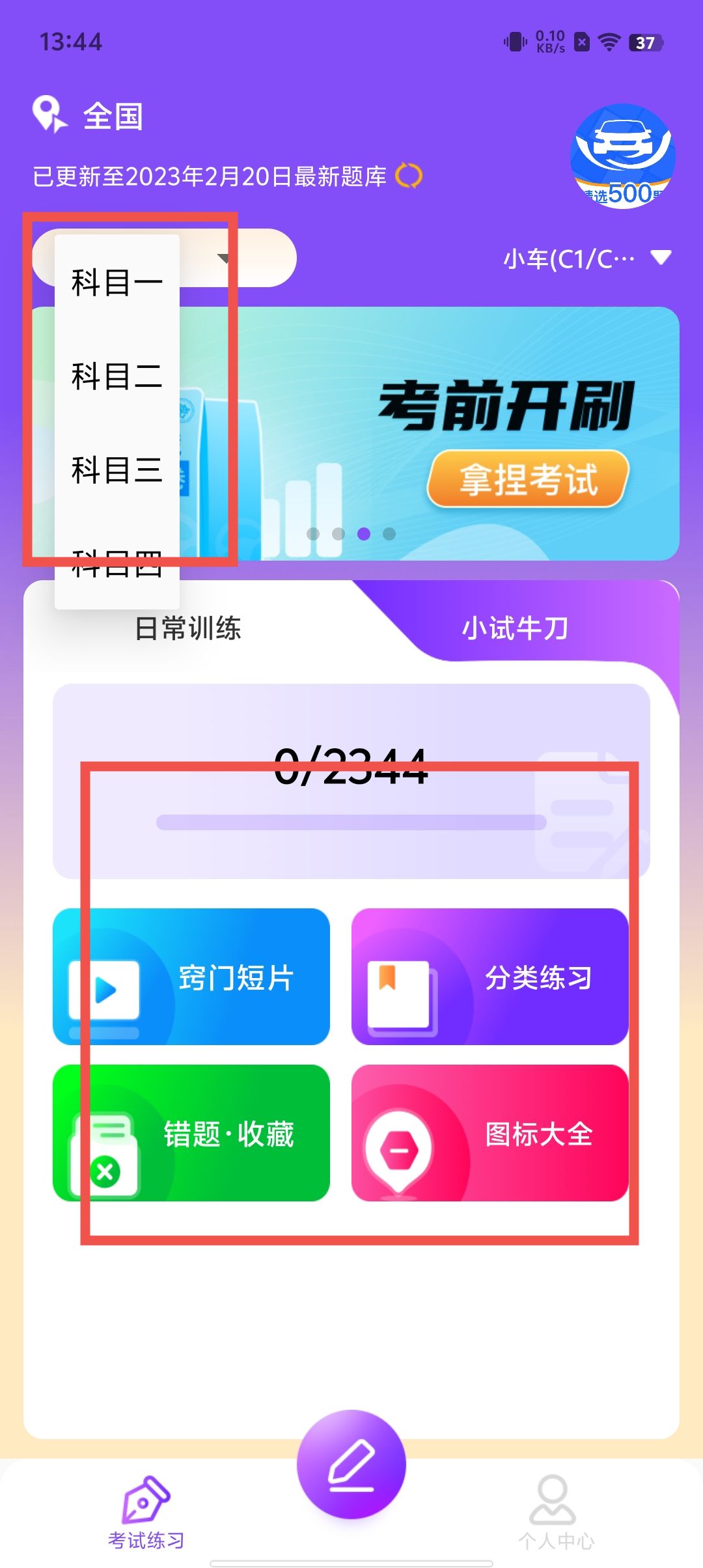Viewport: 703px width, 1568px height.
Task: Browse 图标大全 sign guide
Action: (x=489, y=1133)
